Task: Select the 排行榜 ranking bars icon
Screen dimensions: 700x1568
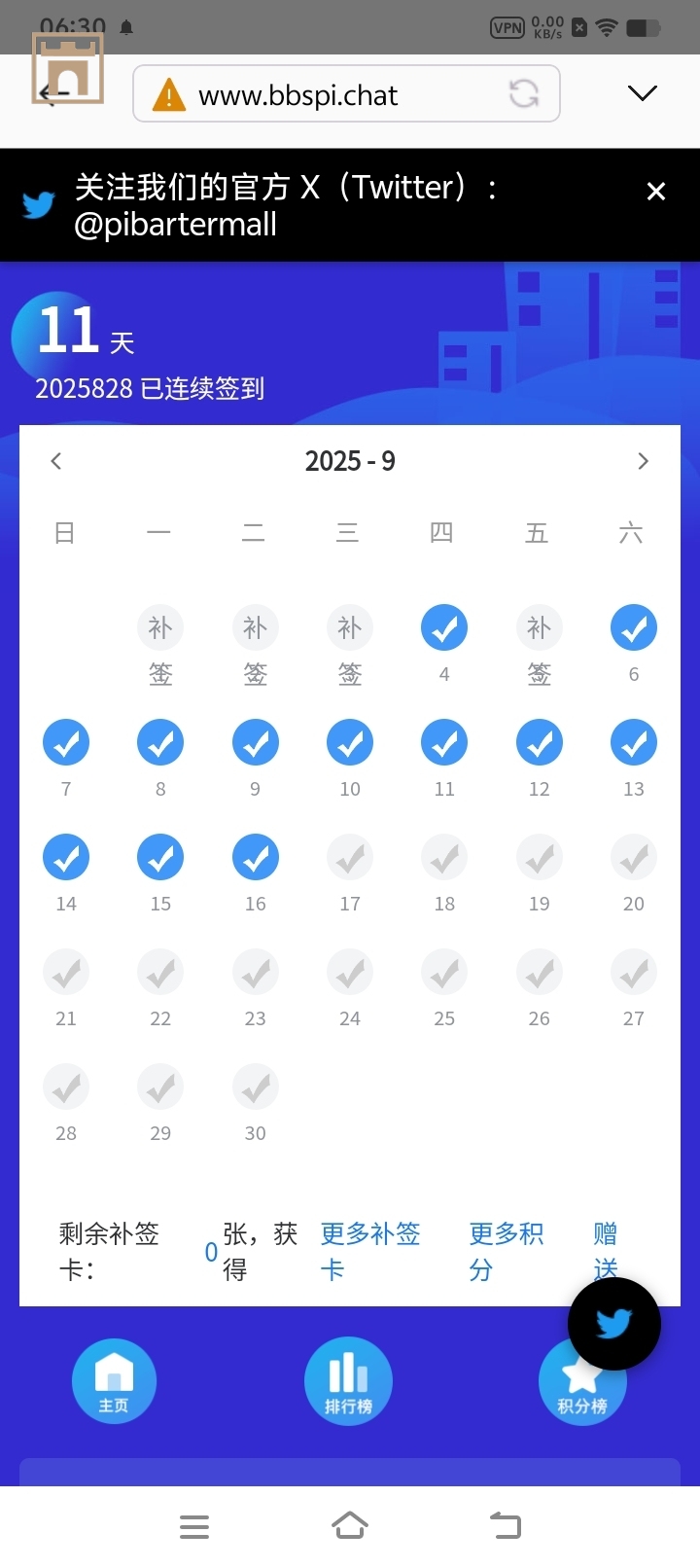Action: tap(348, 1380)
